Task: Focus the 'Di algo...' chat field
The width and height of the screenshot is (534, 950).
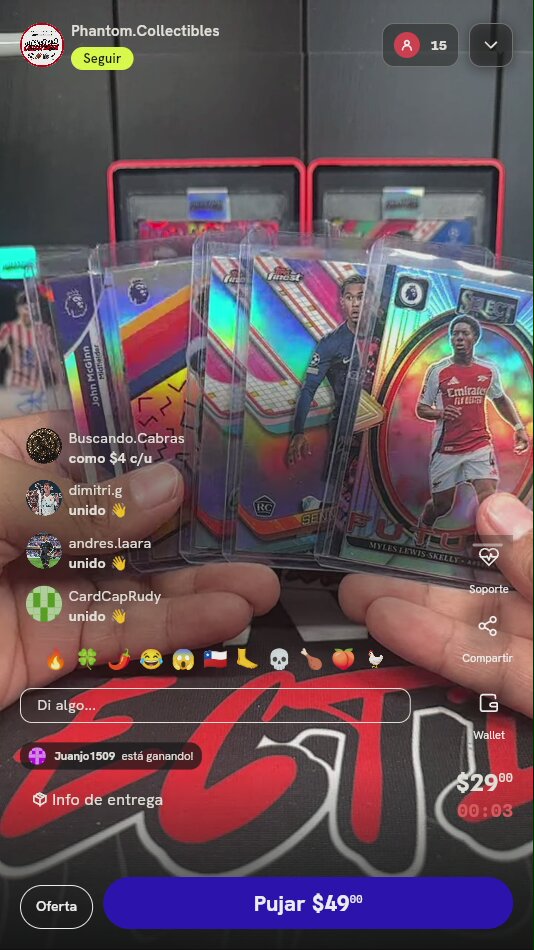Action: click(x=215, y=705)
